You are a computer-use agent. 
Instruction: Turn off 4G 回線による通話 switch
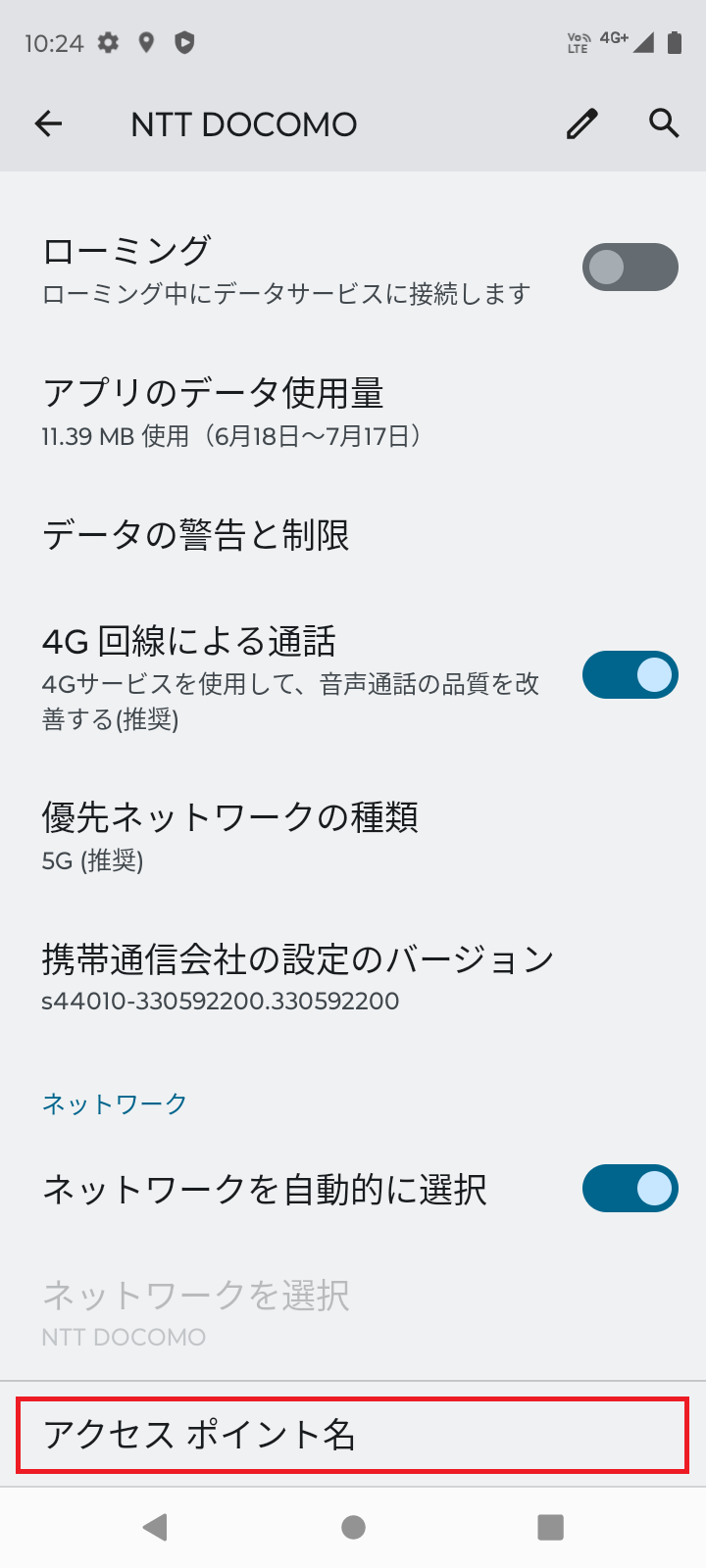[x=630, y=675]
